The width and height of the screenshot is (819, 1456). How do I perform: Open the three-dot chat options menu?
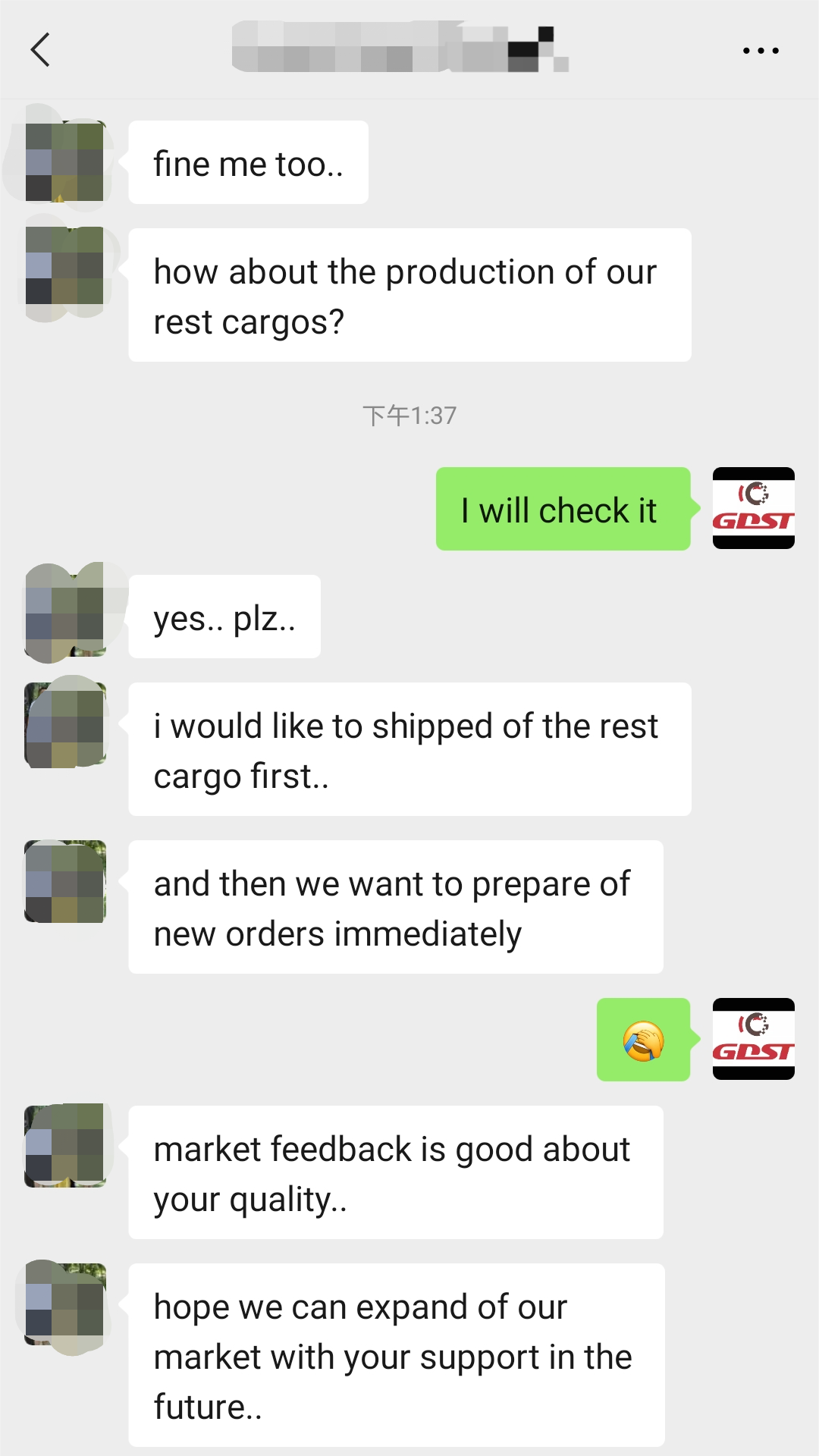pyautogui.click(x=760, y=51)
